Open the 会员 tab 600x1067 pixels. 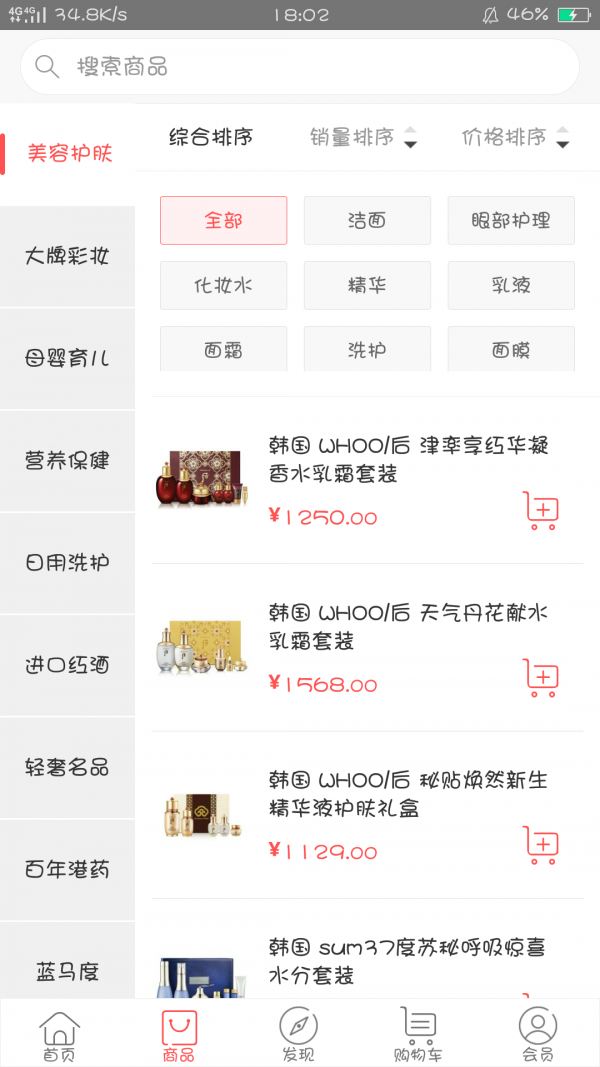[x=538, y=1034]
